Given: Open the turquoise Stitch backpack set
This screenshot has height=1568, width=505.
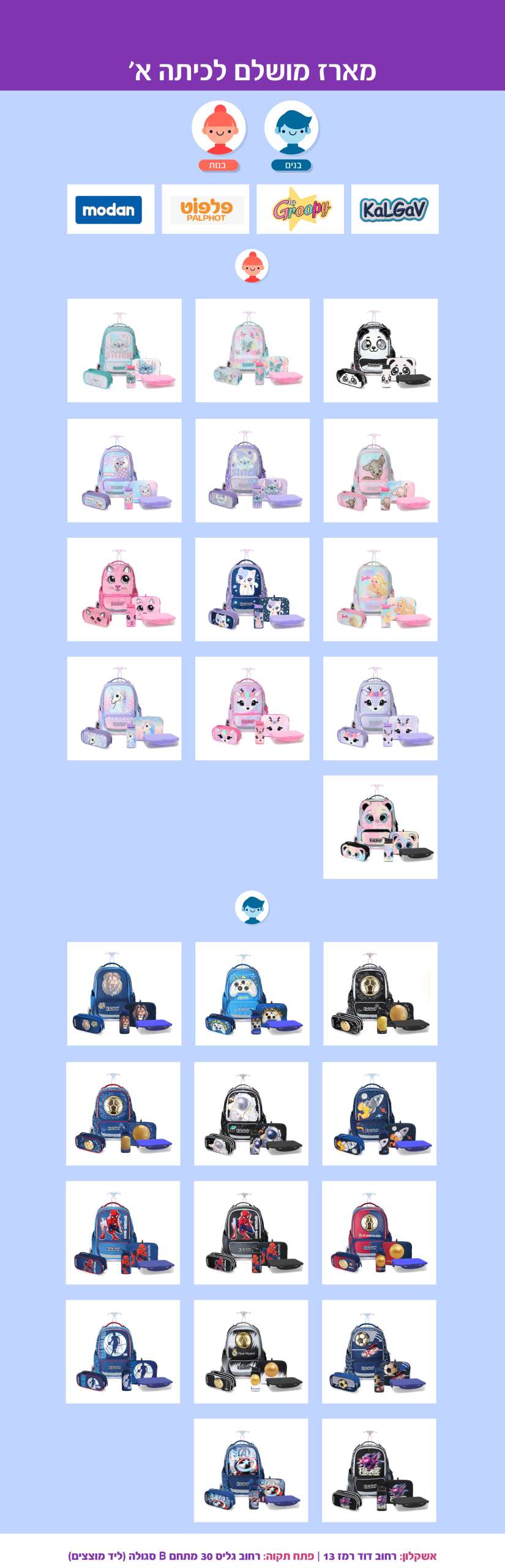Looking at the screenshot, I should [124, 350].
